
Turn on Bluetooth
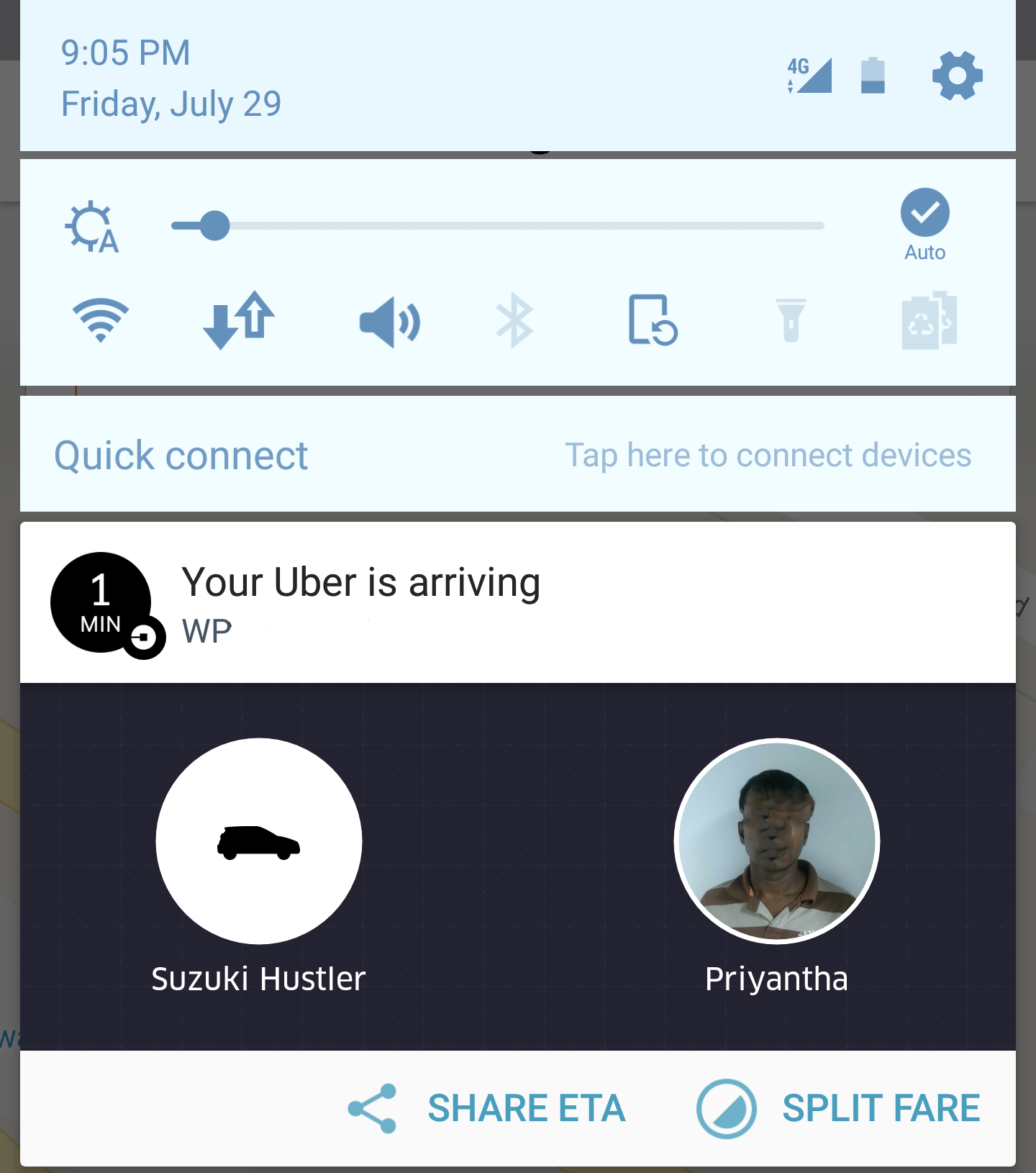[x=514, y=320]
